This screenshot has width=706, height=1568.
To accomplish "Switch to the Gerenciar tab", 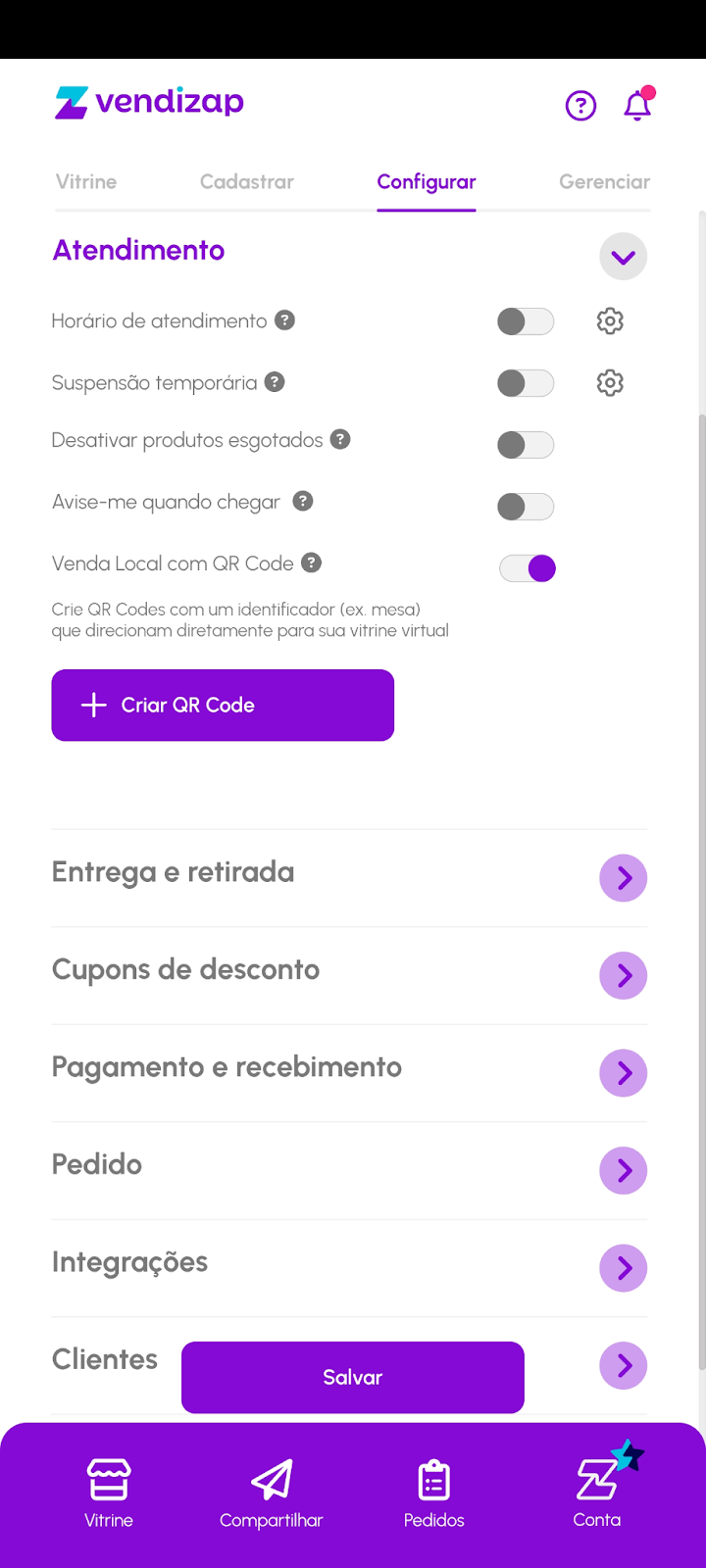I will click(x=604, y=182).
